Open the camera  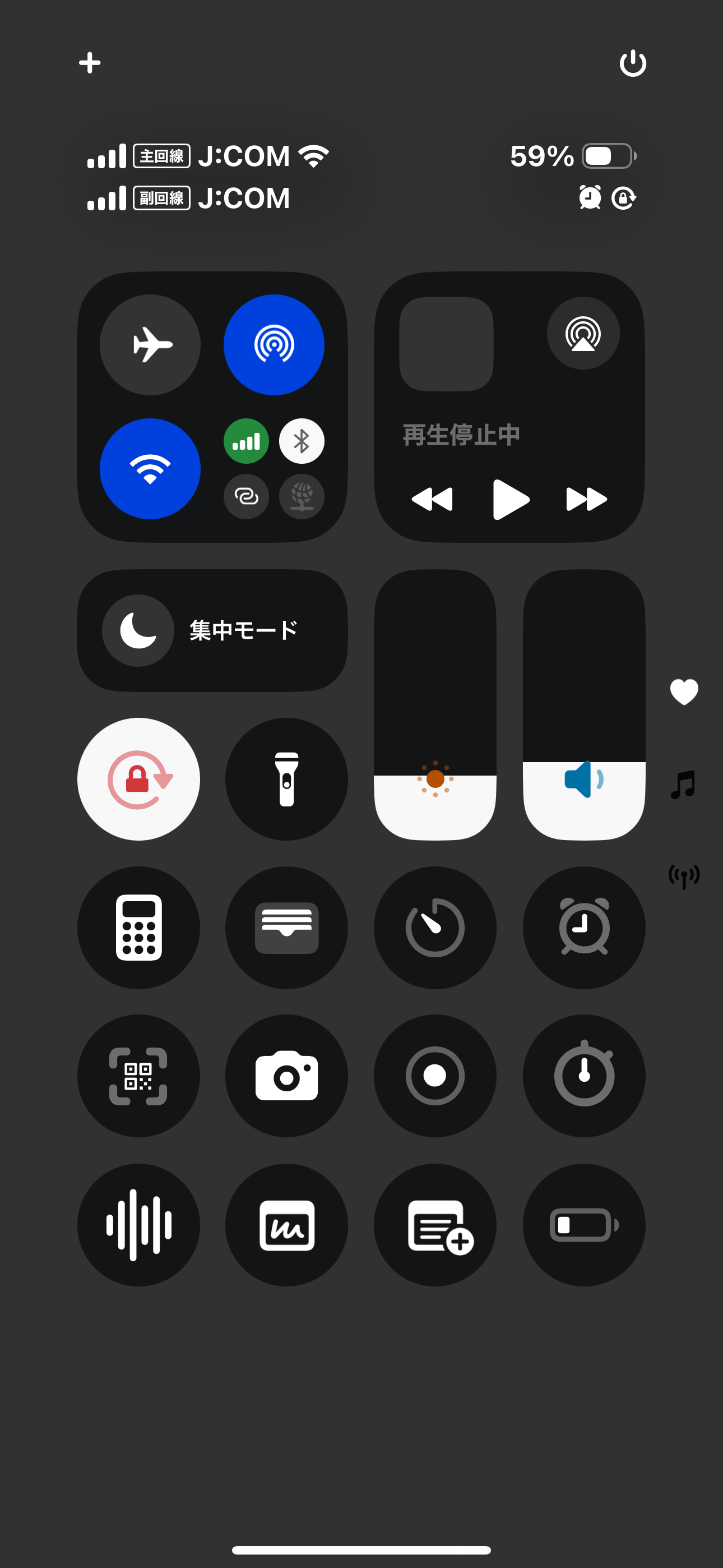tap(286, 1076)
